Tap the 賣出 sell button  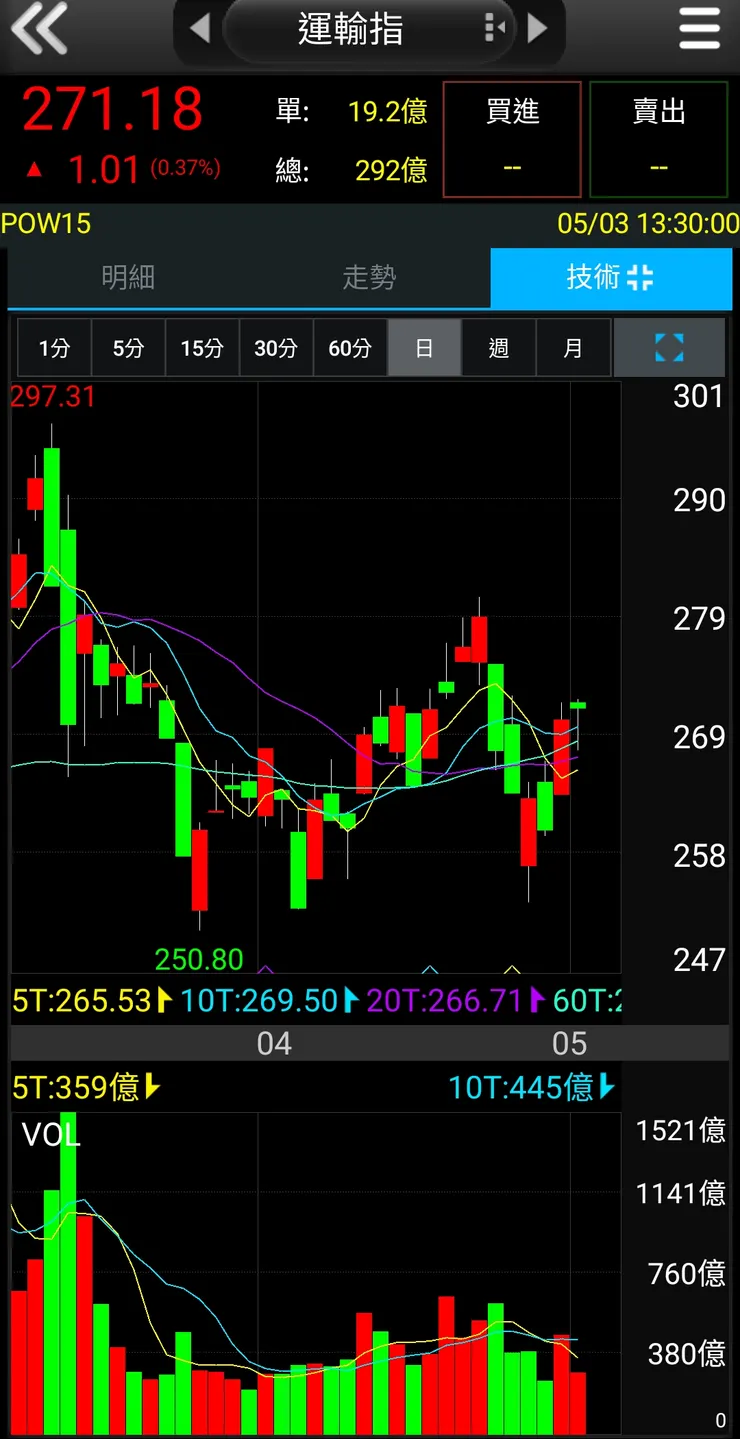coord(658,139)
